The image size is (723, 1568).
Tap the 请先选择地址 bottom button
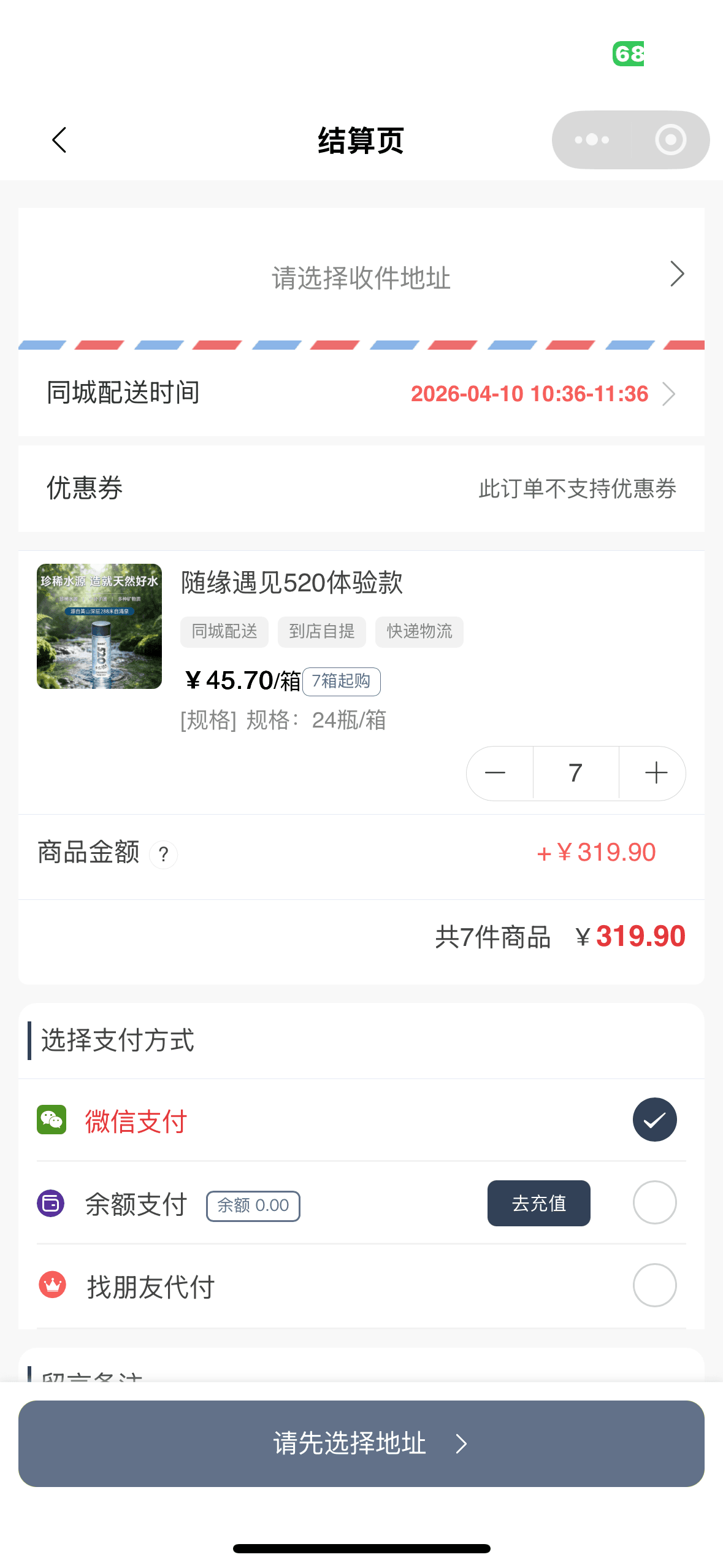click(361, 1443)
